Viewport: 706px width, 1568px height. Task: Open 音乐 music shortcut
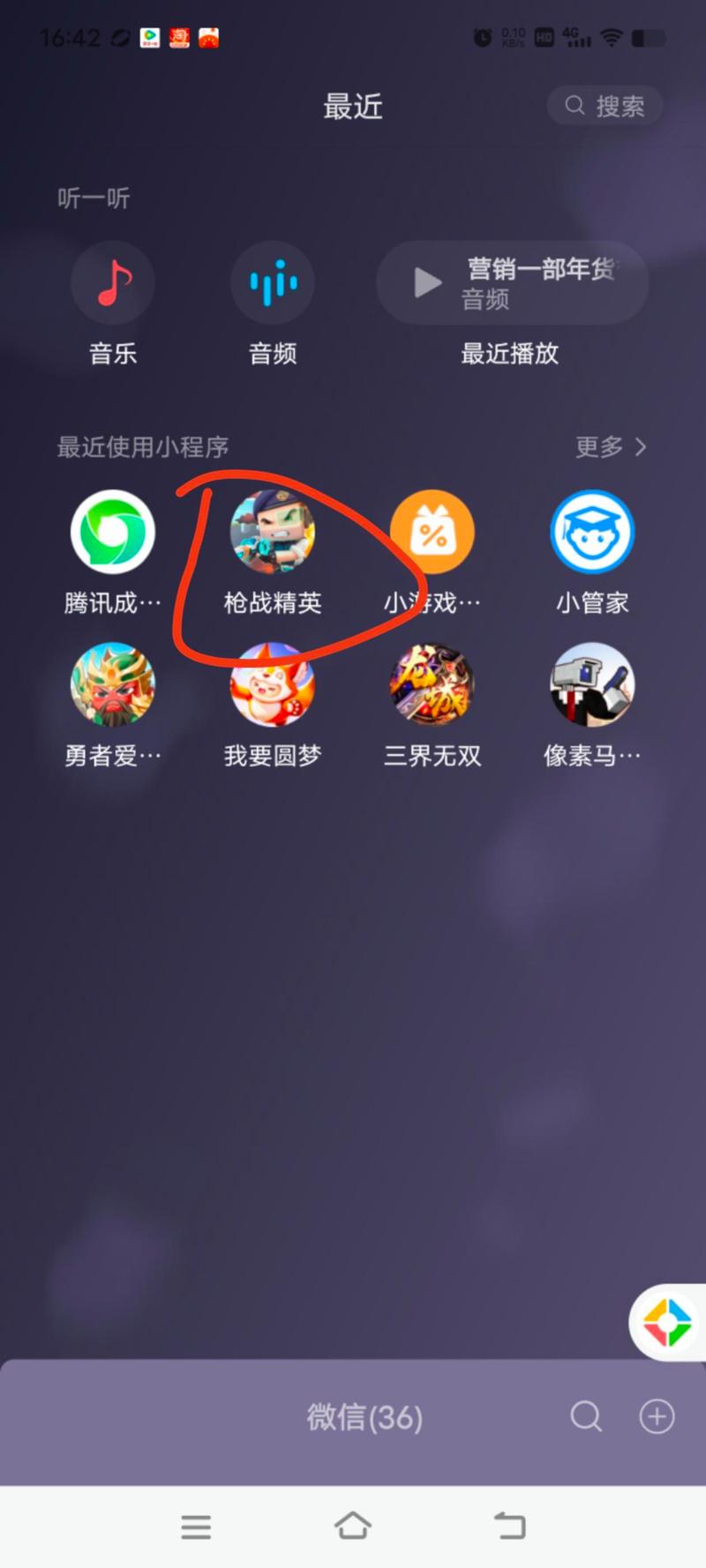(113, 283)
